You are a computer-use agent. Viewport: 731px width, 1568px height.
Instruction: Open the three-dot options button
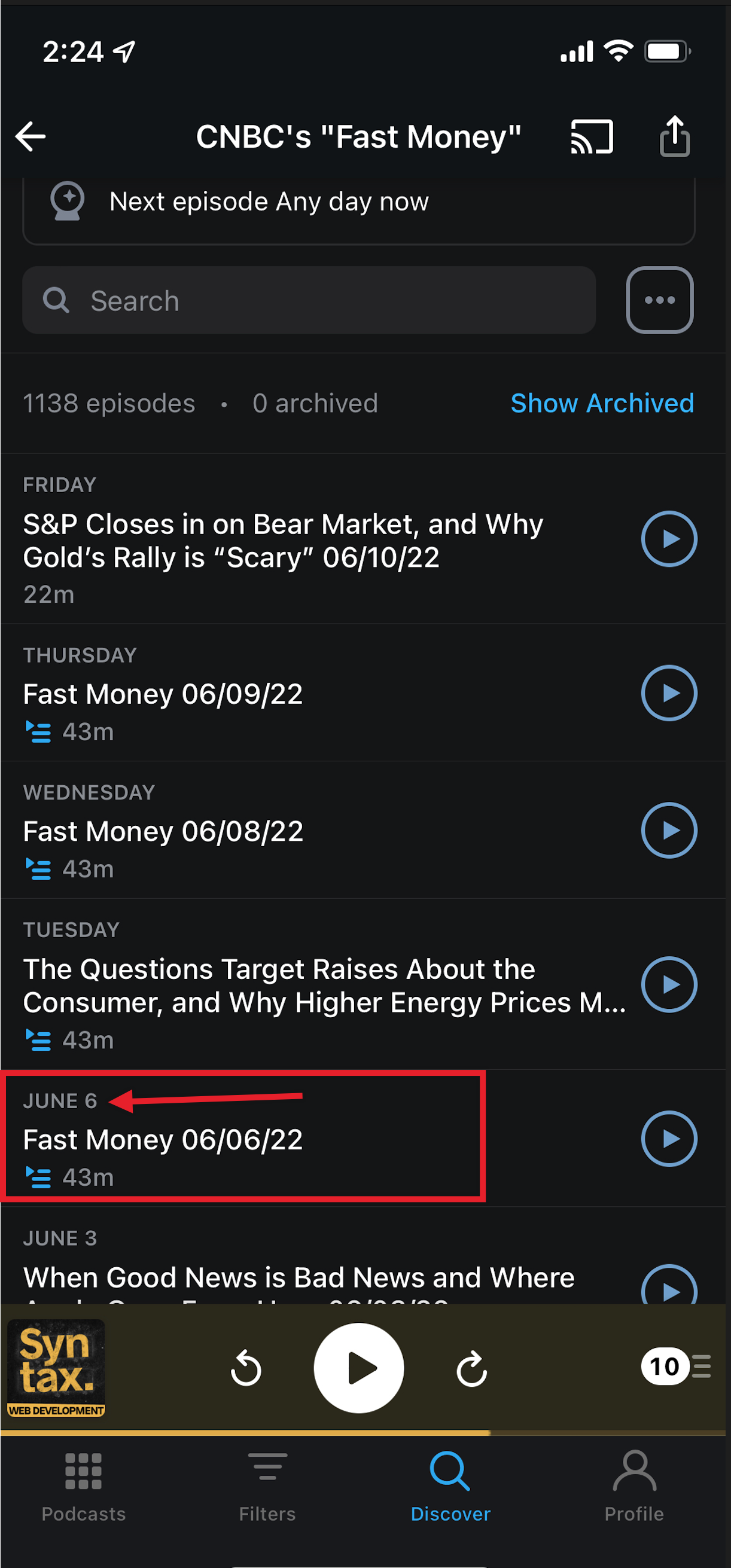point(660,300)
